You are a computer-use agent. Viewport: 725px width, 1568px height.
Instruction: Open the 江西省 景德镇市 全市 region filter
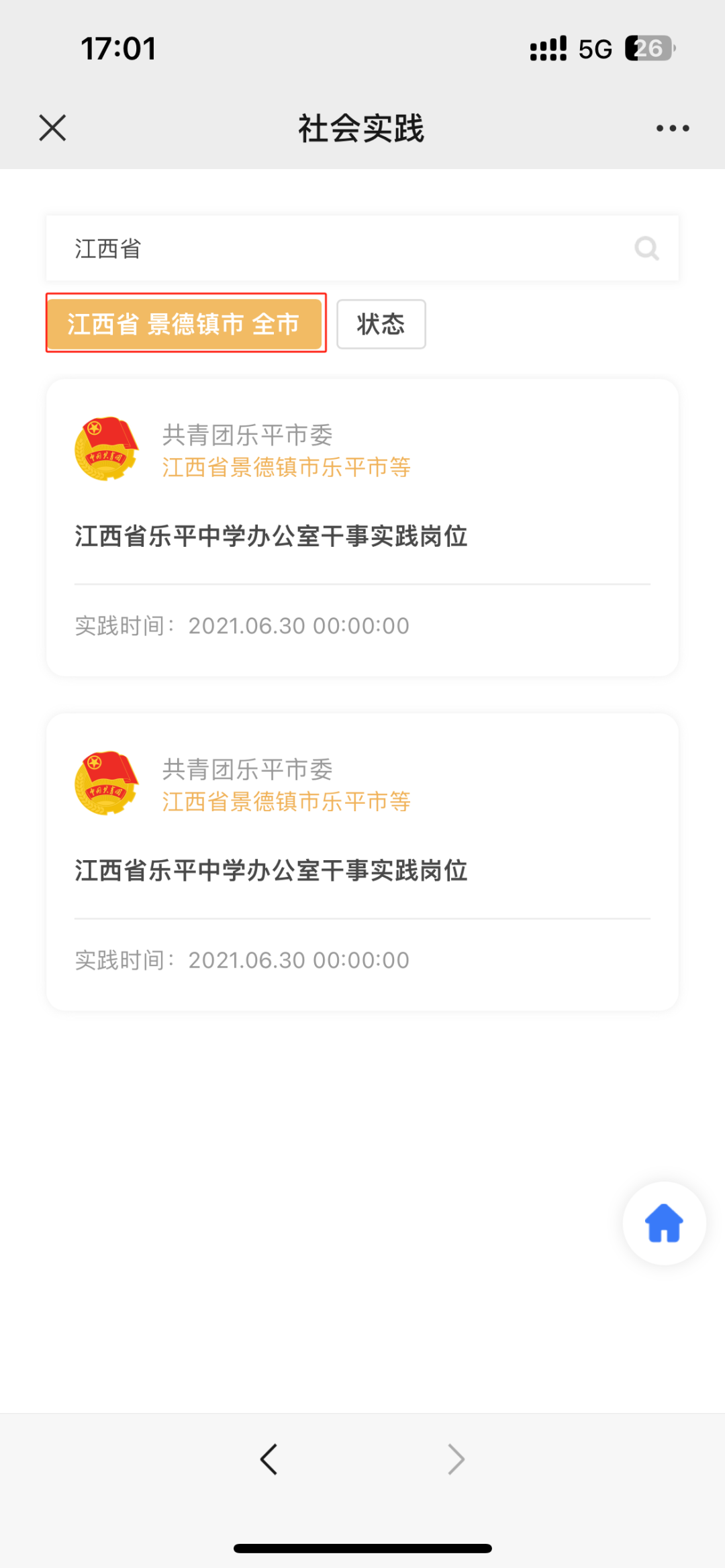point(183,324)
